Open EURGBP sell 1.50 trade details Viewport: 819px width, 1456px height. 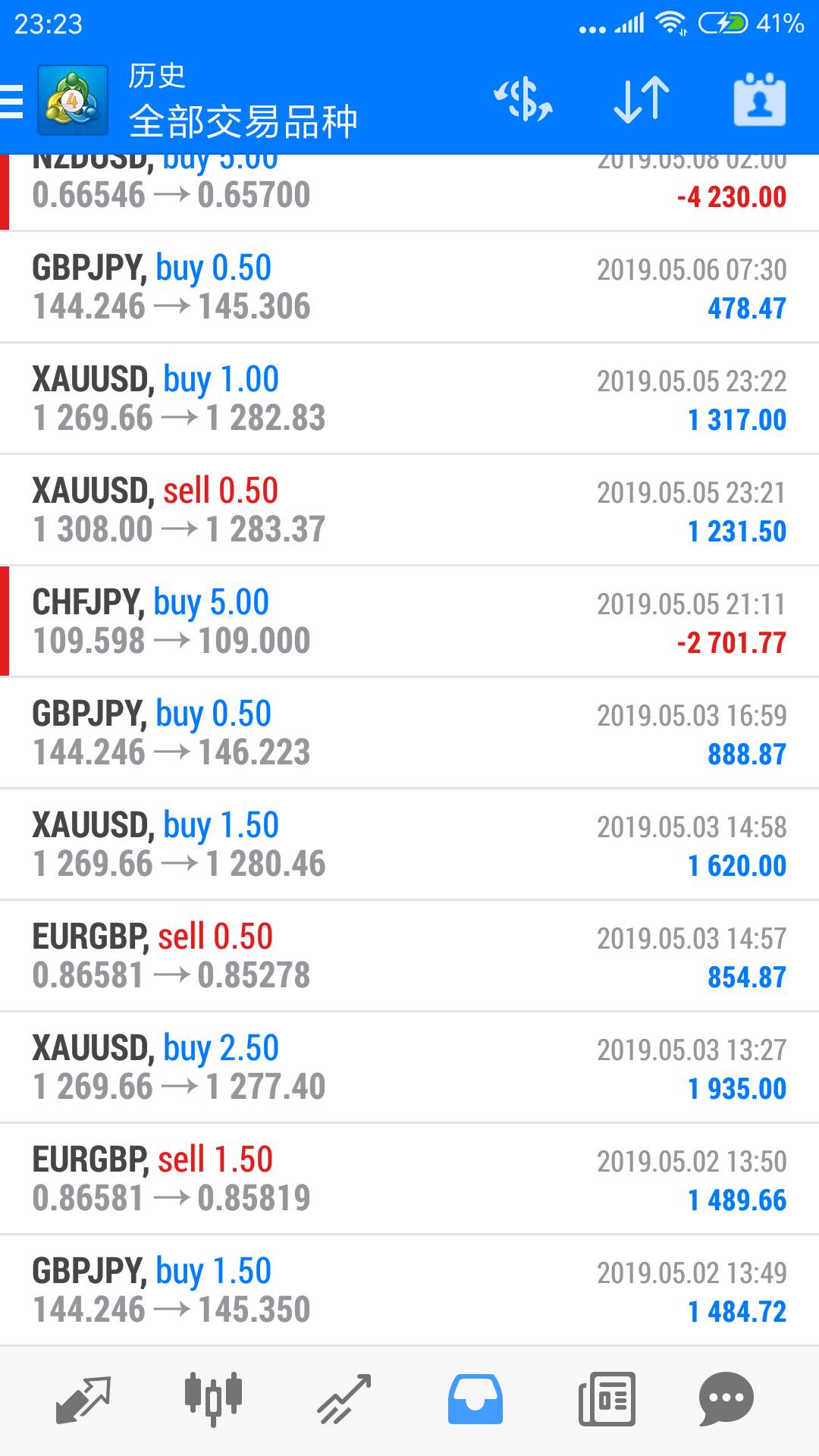409,1179
